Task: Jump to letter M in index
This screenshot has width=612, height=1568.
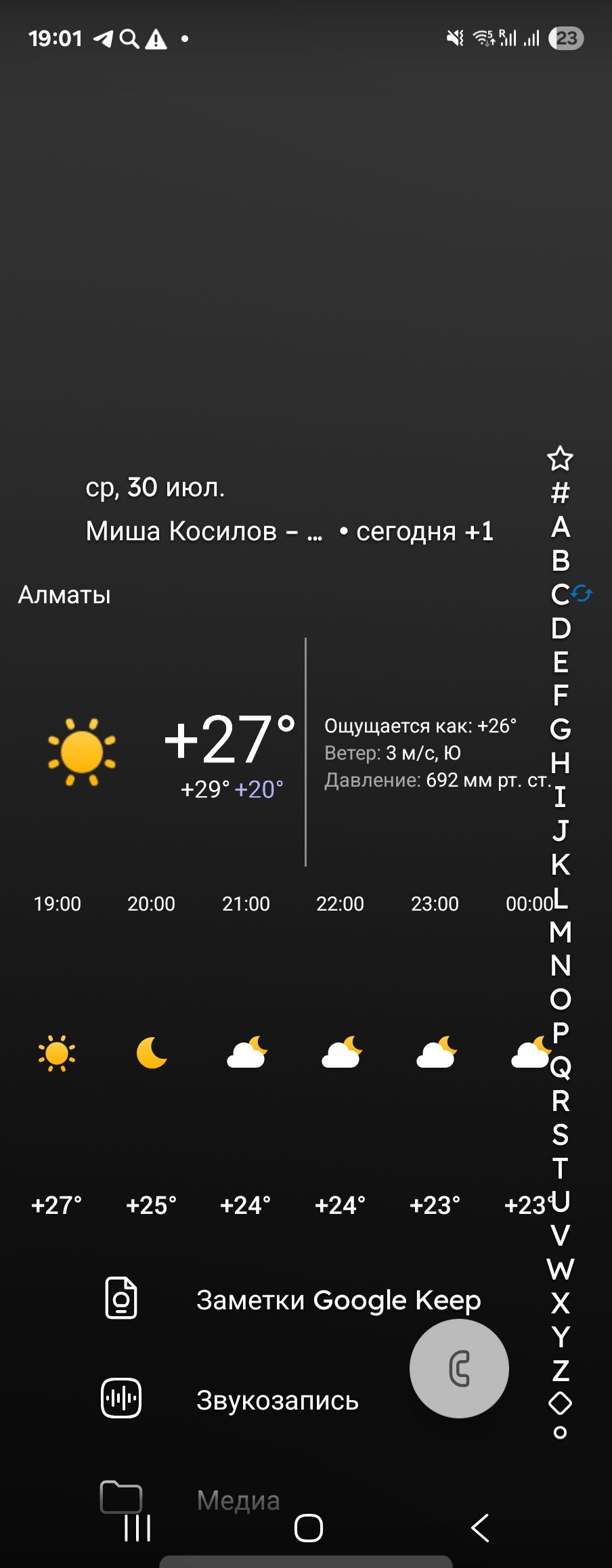Action: point(560,932)
